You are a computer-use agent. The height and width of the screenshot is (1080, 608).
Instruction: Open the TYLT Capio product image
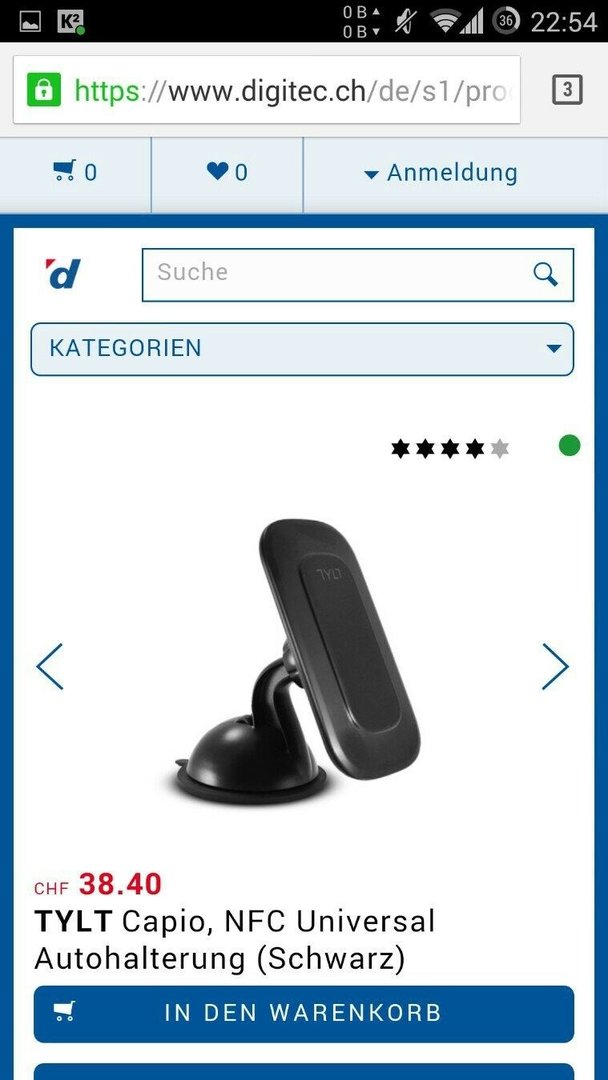click(300, 660)
